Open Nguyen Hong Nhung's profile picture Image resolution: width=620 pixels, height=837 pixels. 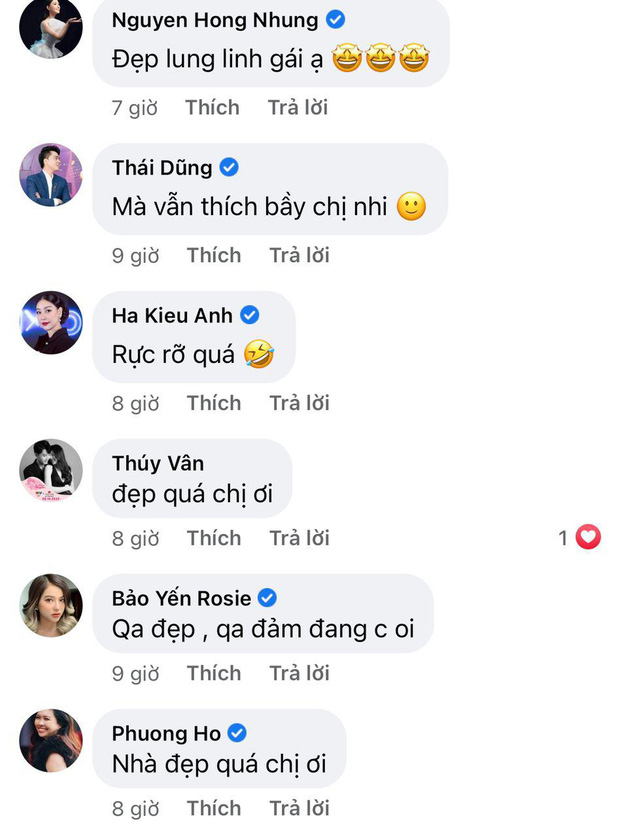(51, 27)
